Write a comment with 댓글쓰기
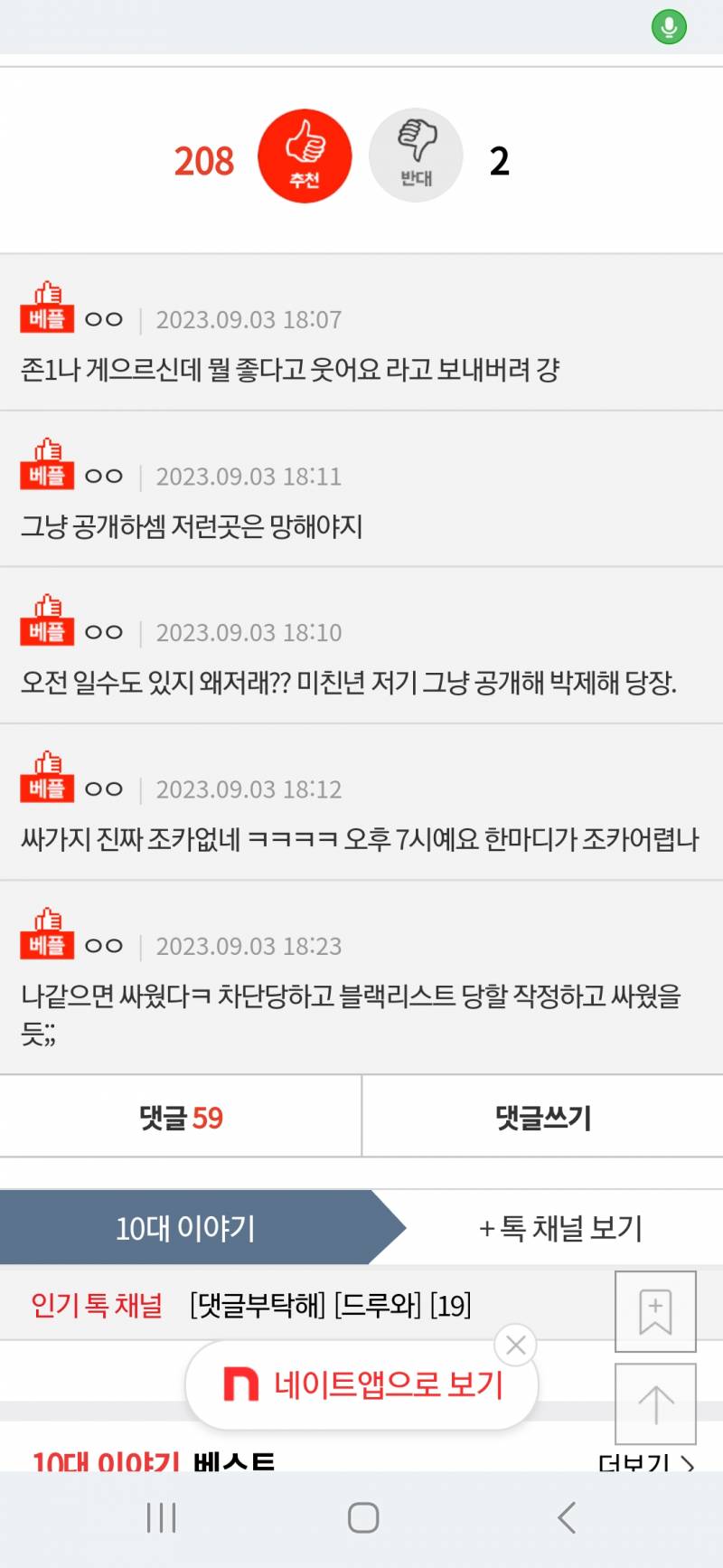Viewport: 723px width, 1568px height. (x=542, y=1118)
